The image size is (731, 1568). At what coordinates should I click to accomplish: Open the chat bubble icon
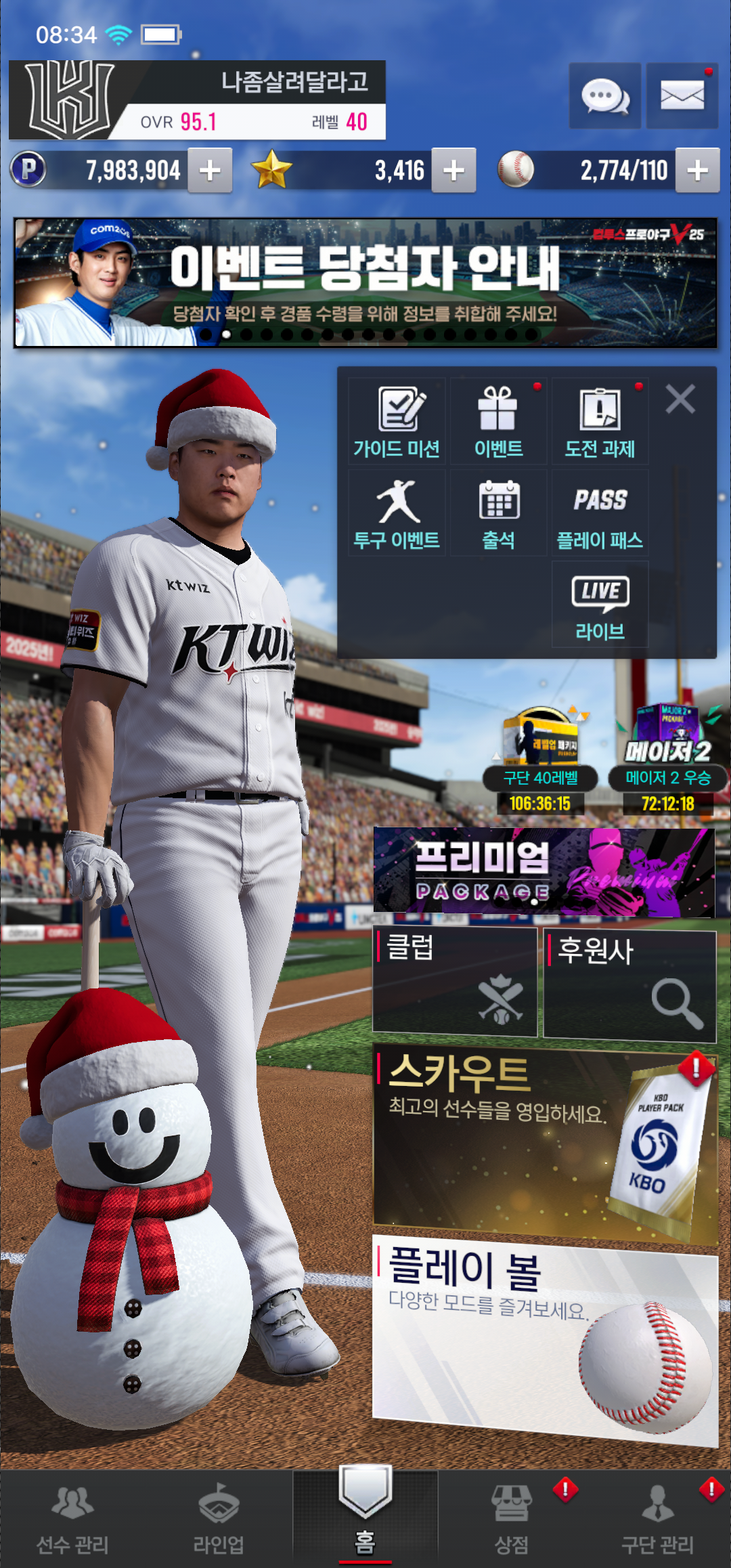(x=604, y=96)
